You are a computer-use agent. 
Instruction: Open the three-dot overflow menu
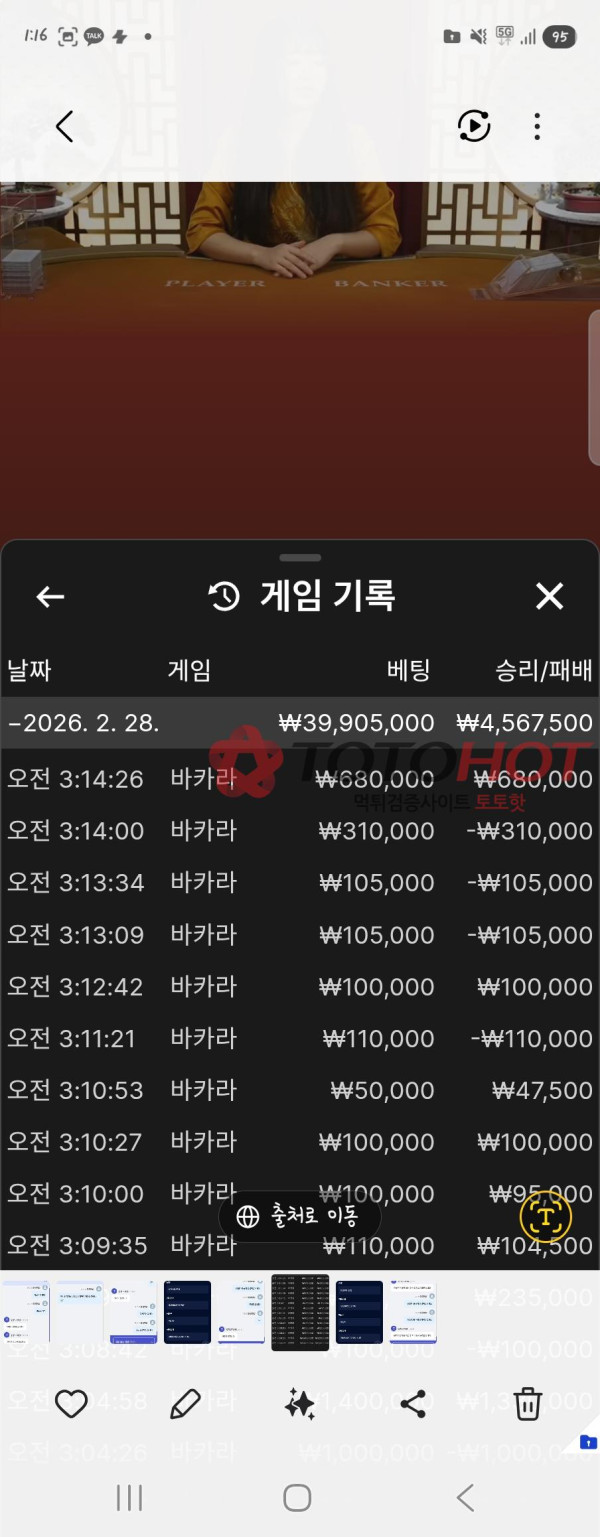(x=537, y=127)
